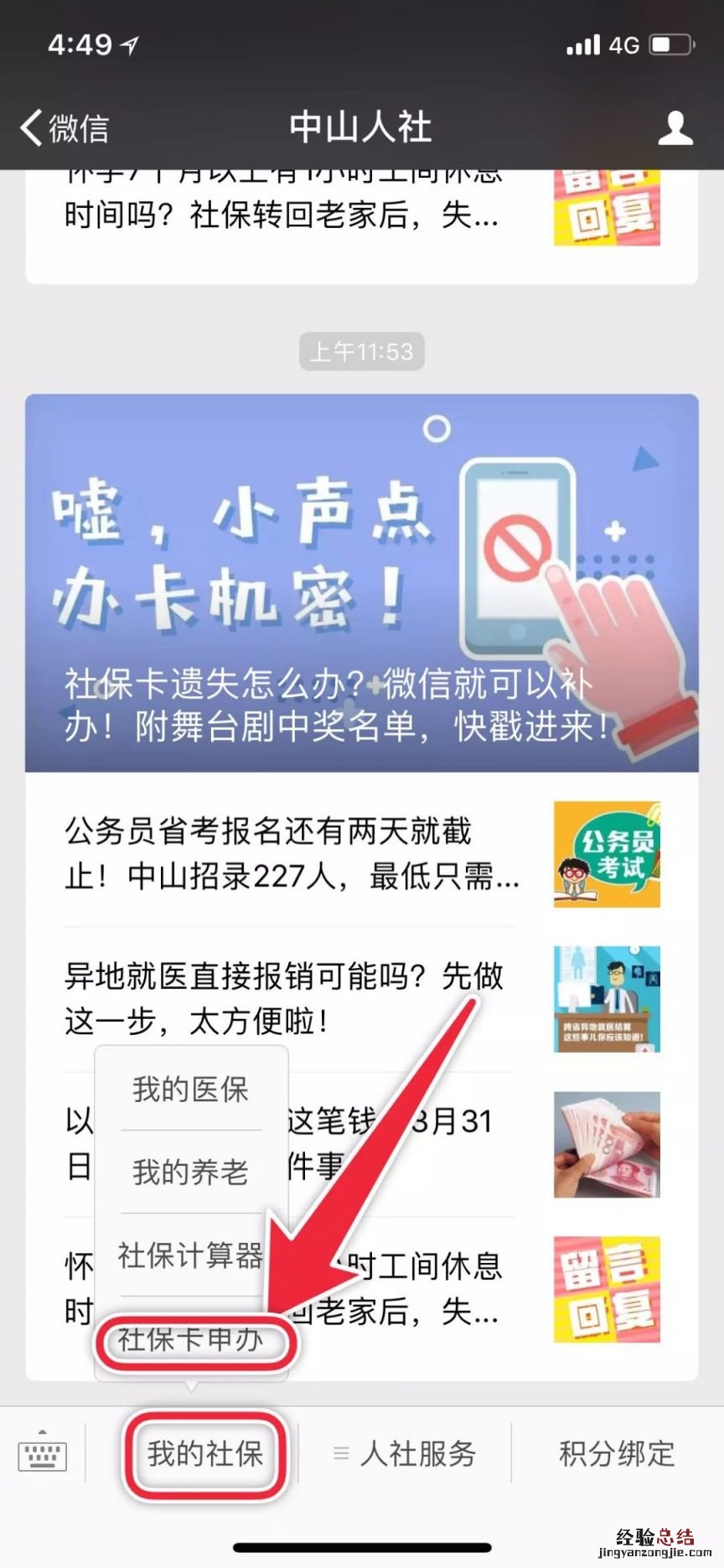Screen dimensions: 724x1568
Task: Select 我的医保 in popup menu
Action: pos(191,1089)
